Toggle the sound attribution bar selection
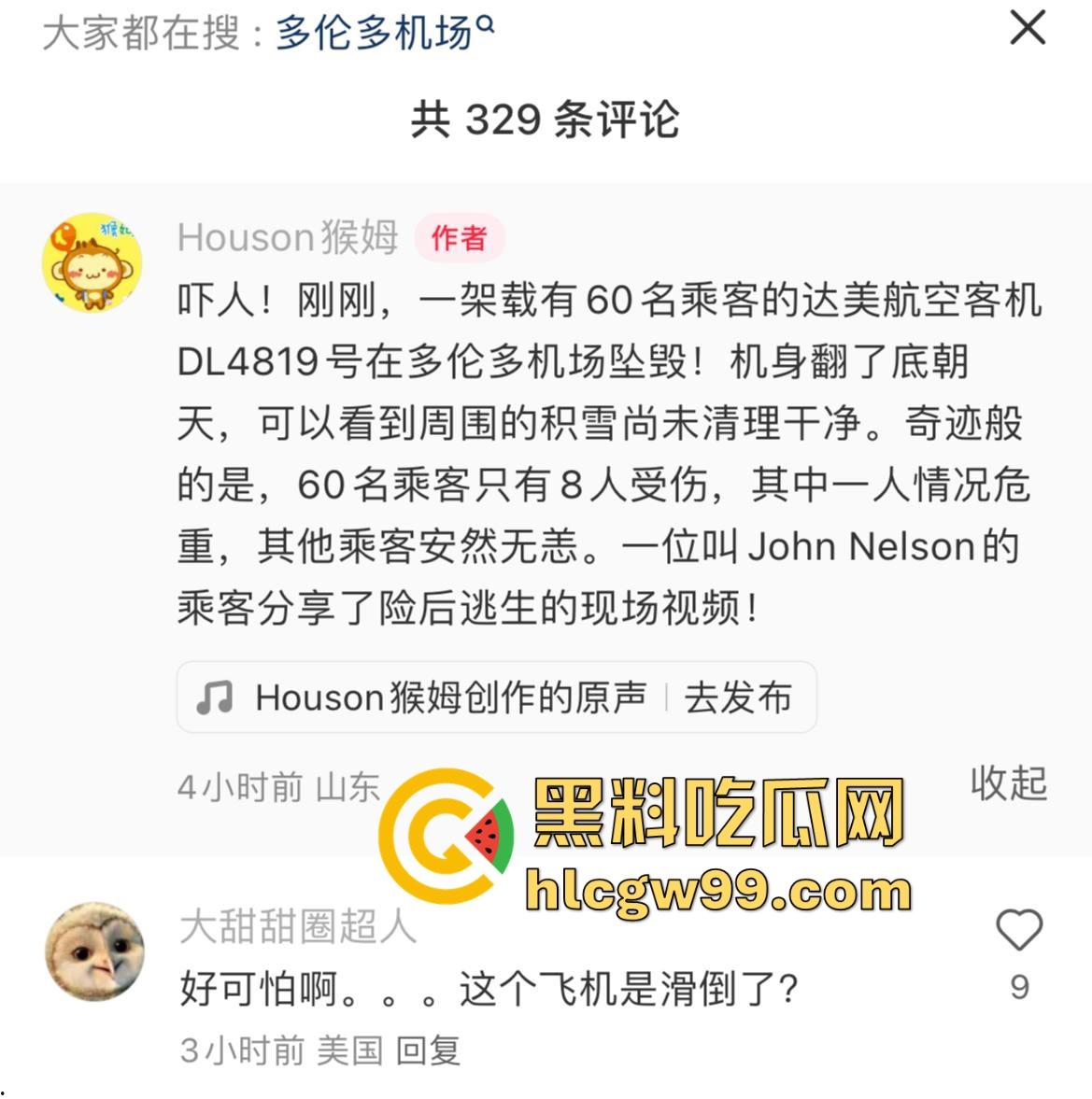 click(x=496, y=697)
